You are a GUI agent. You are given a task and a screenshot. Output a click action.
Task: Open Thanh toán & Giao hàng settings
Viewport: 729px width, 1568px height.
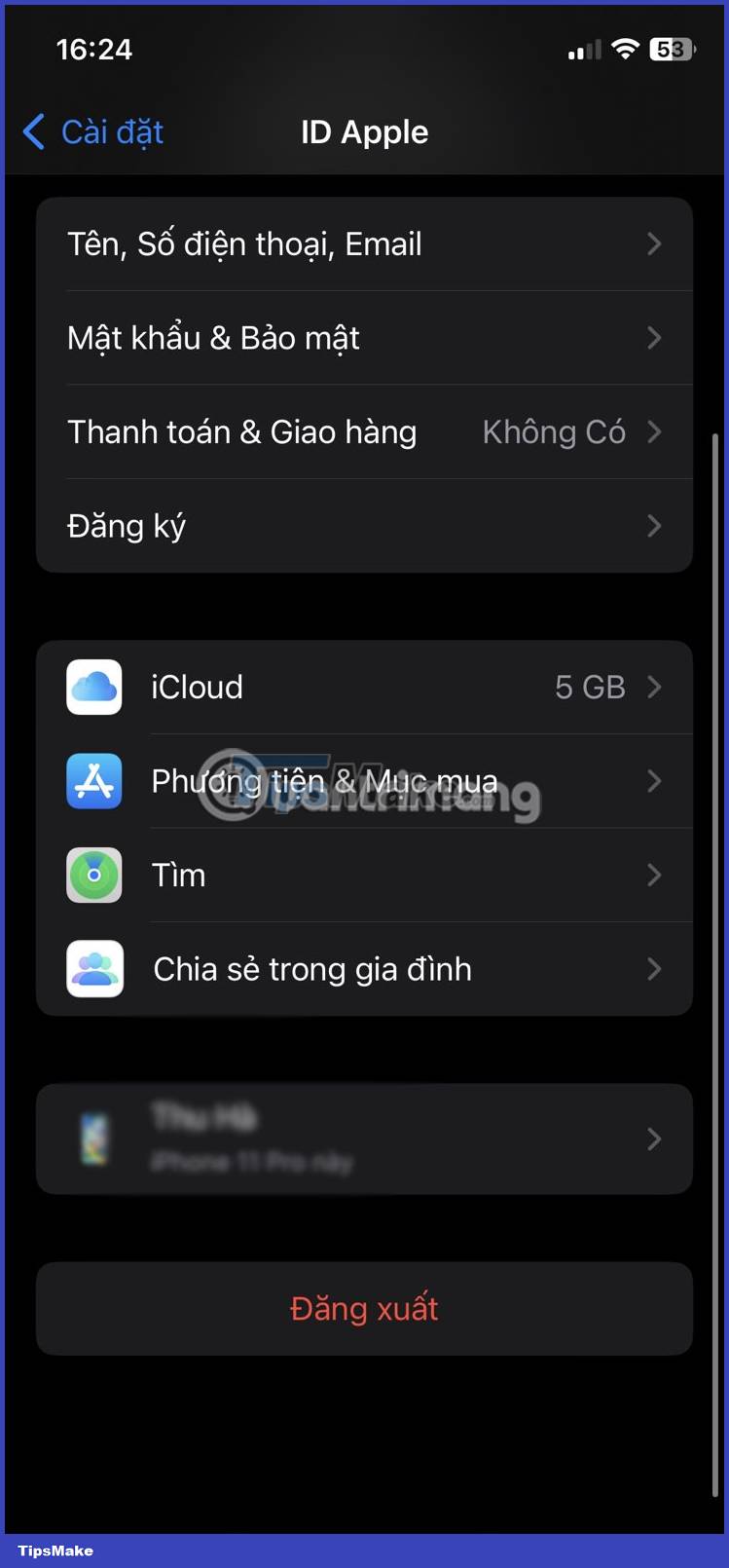point(364,431)
